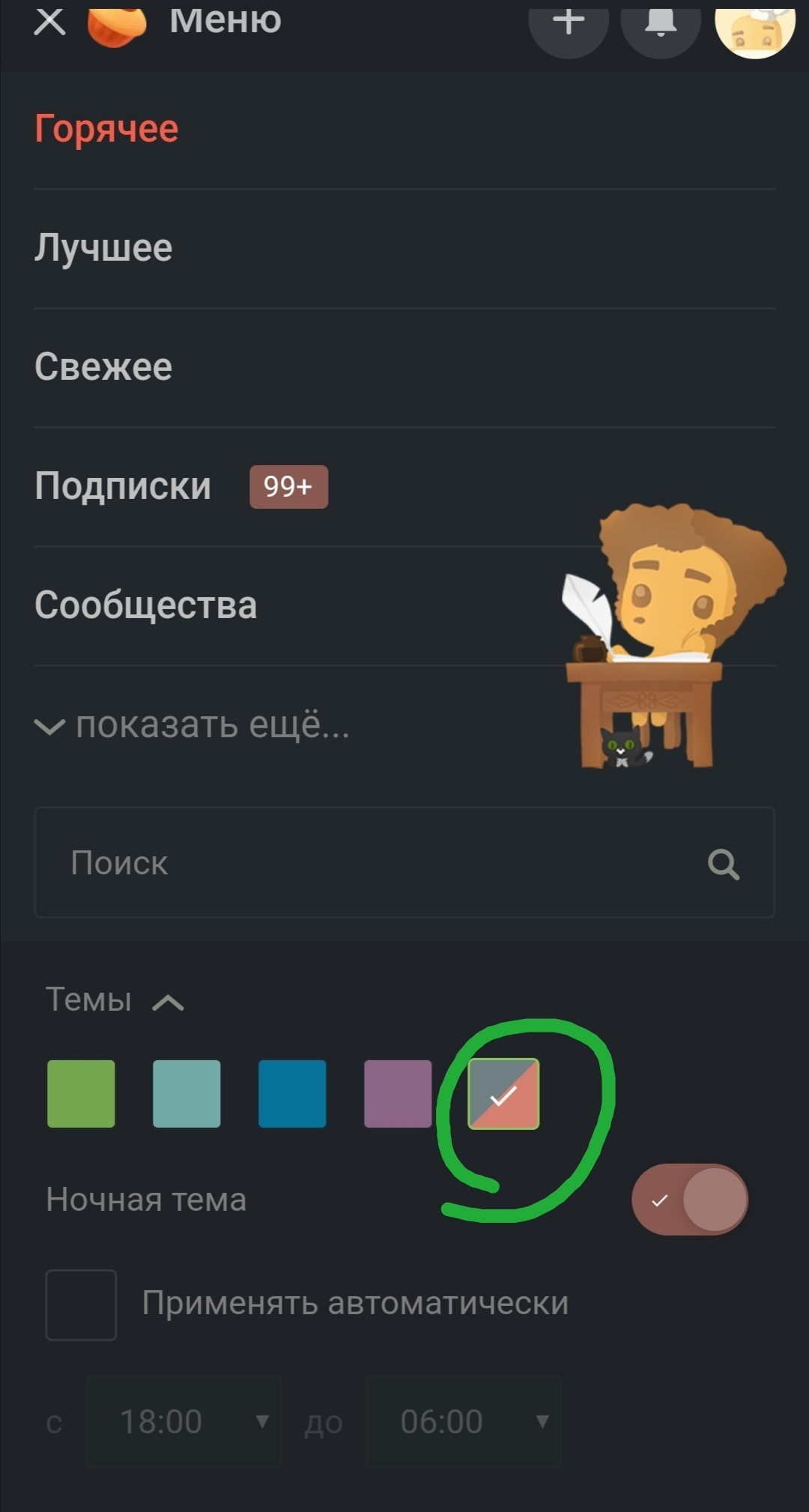Open the Сообщества section

(x=145, y=605)
